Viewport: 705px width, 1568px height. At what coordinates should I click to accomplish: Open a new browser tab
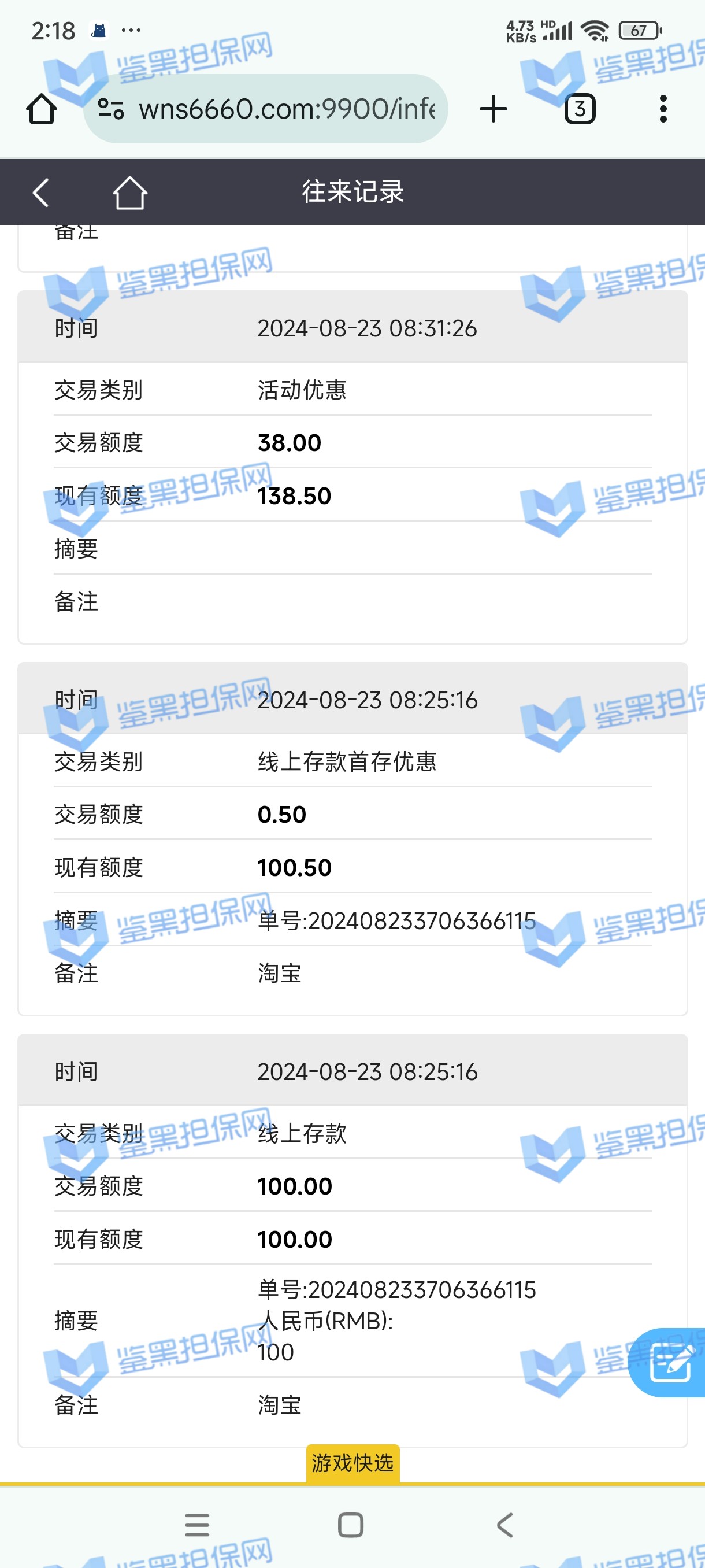click(x=493, y=110)
